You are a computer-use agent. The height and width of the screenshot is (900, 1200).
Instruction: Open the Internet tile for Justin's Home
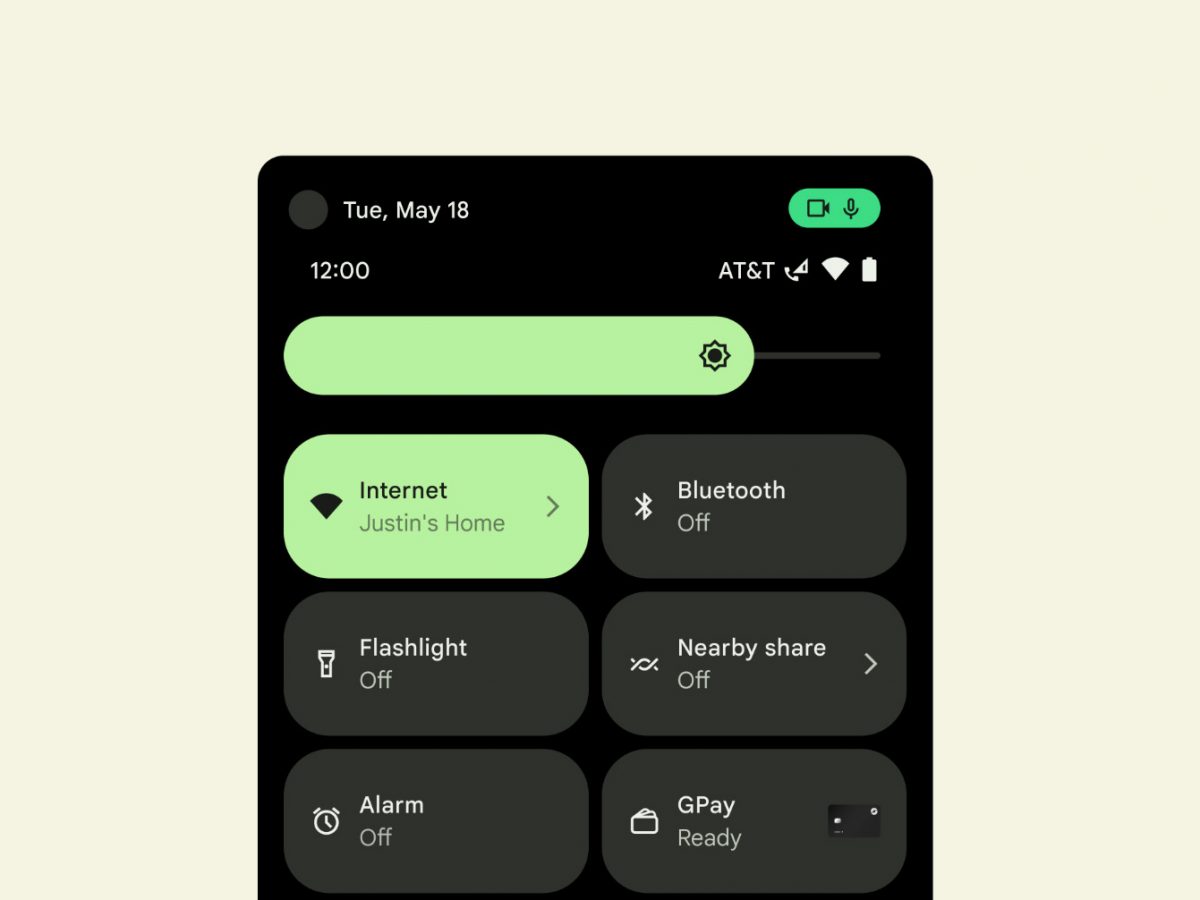pyautogui.click(x=435, y=506)
